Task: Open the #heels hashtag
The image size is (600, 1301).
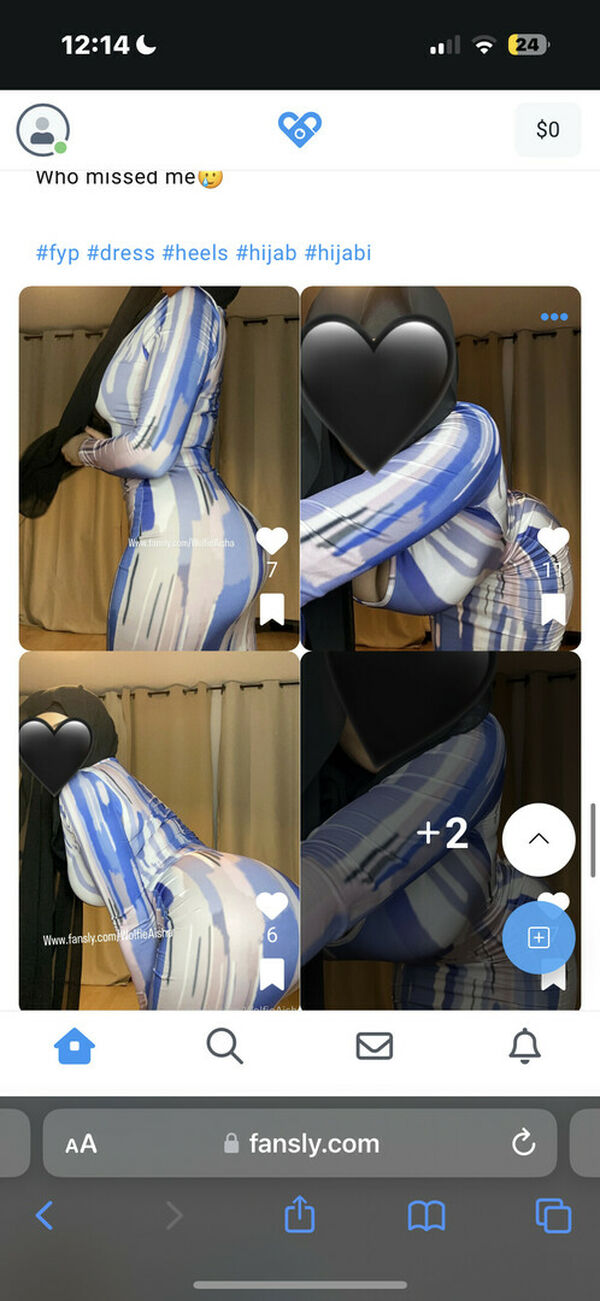Action: [x=195, y=252]
